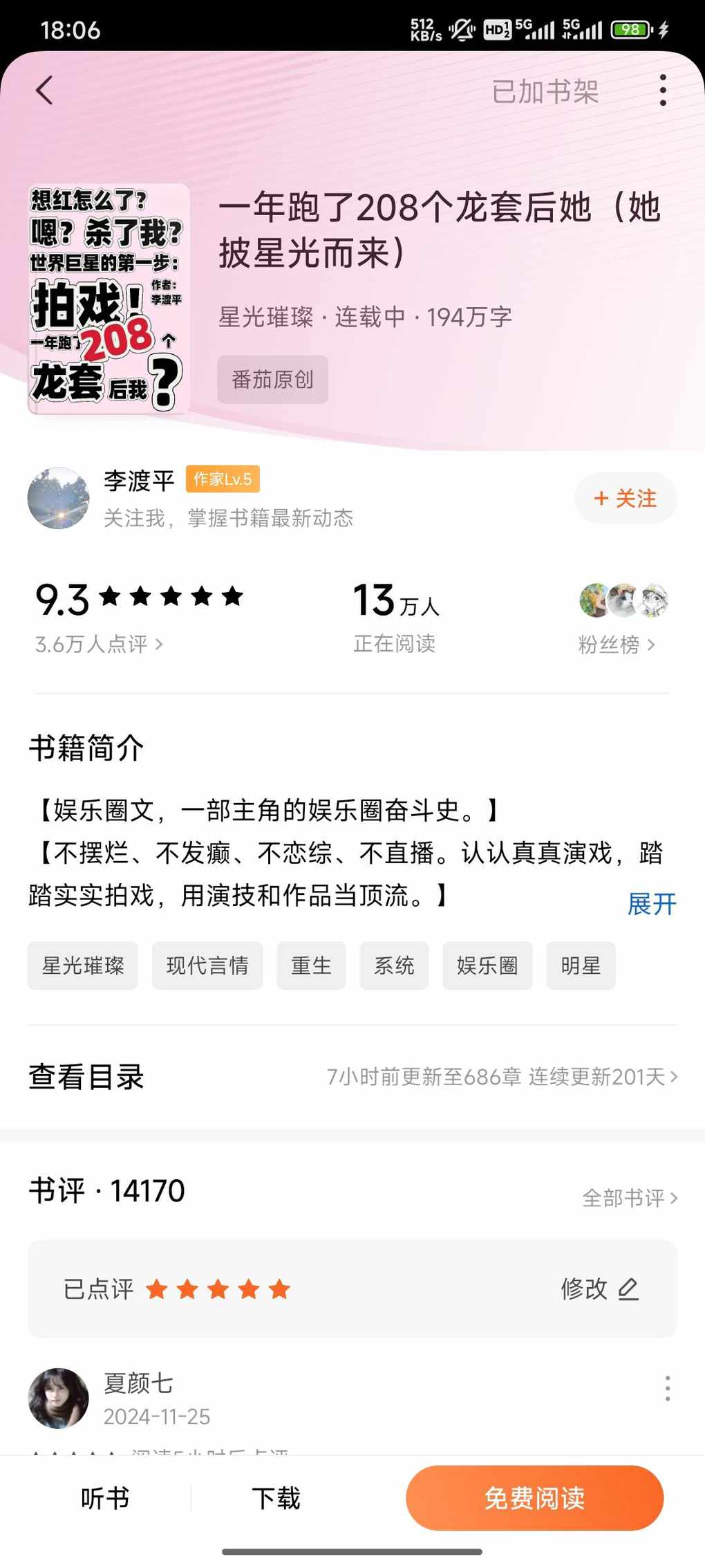Edit my rating with 修改
This screenshot has height=1568, width=705.
[599, 1289]
